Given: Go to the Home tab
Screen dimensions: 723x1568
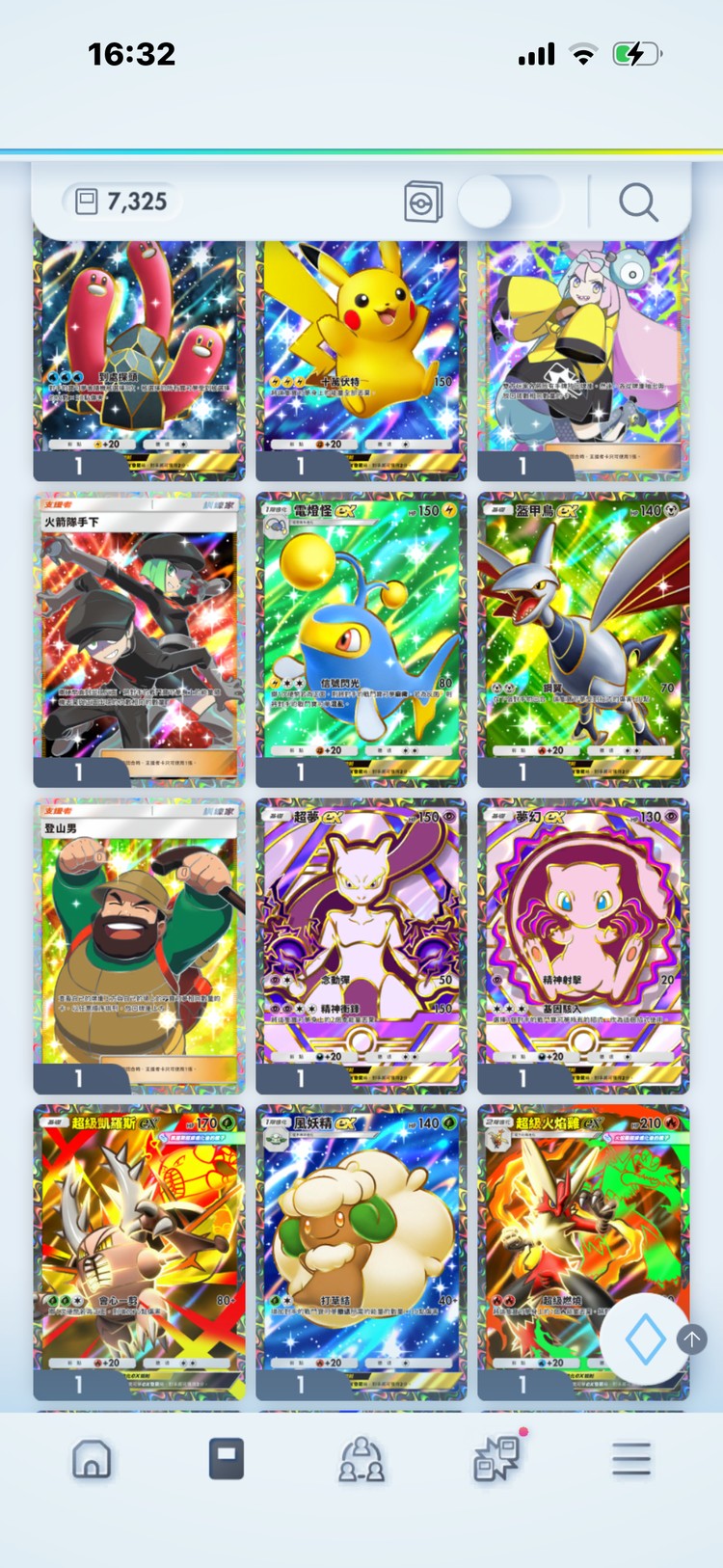Looking at the screenshot, I should (92, 1459).
